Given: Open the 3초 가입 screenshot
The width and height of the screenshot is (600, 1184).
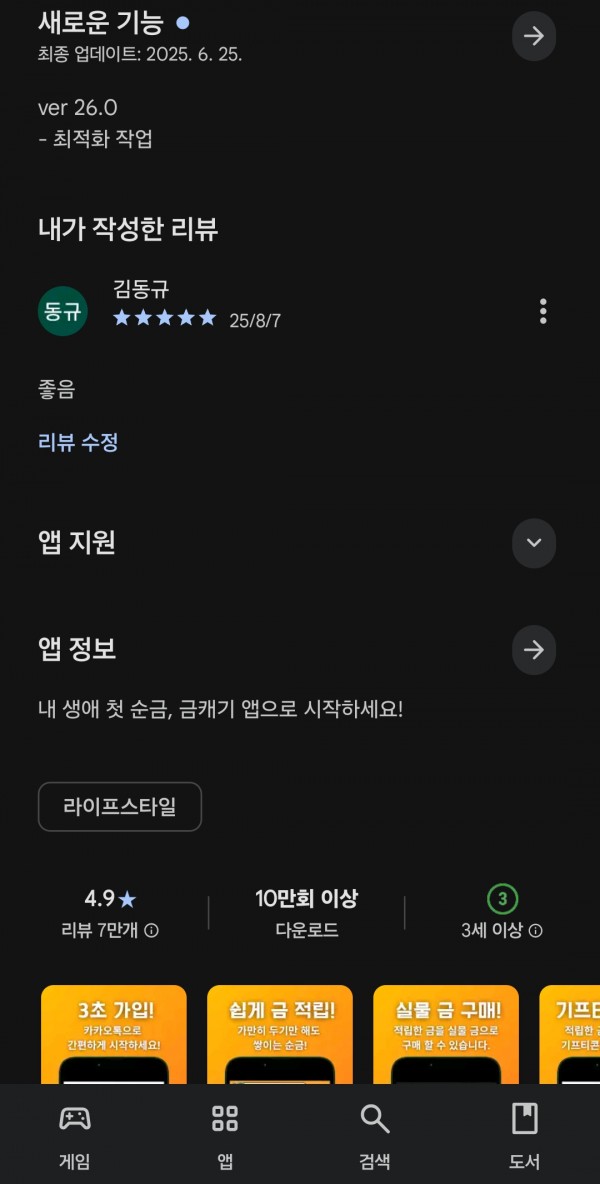Looking at the screenshot, I should (114, 1035).
